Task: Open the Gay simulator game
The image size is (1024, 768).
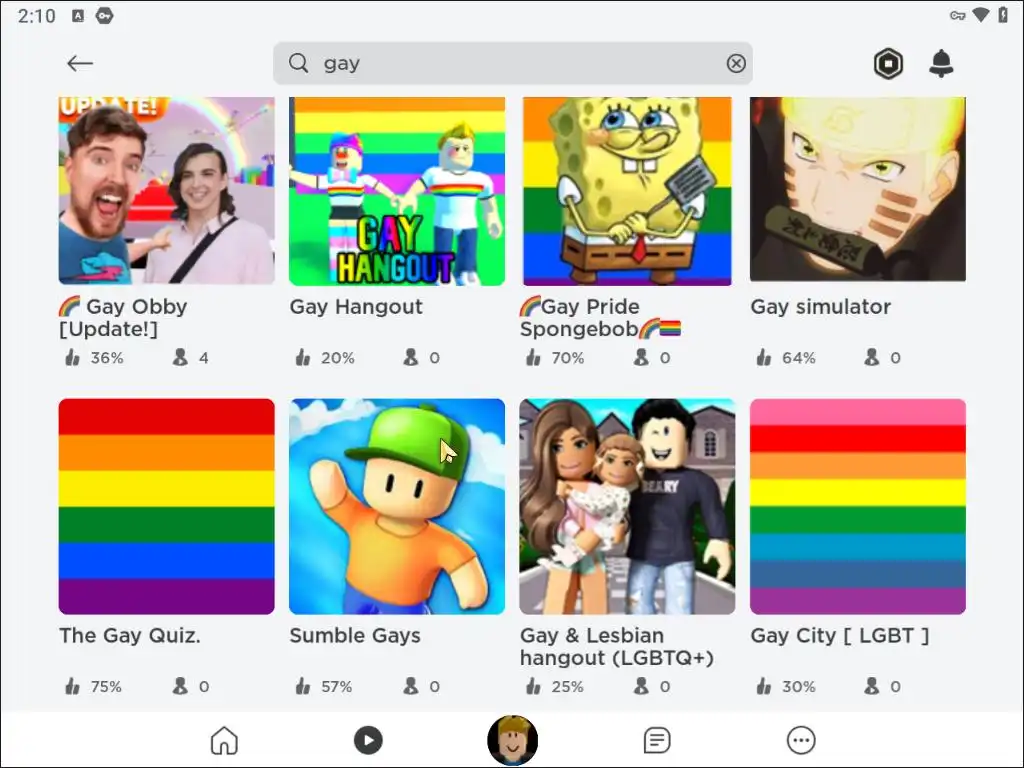Action: tap(858, 191)
